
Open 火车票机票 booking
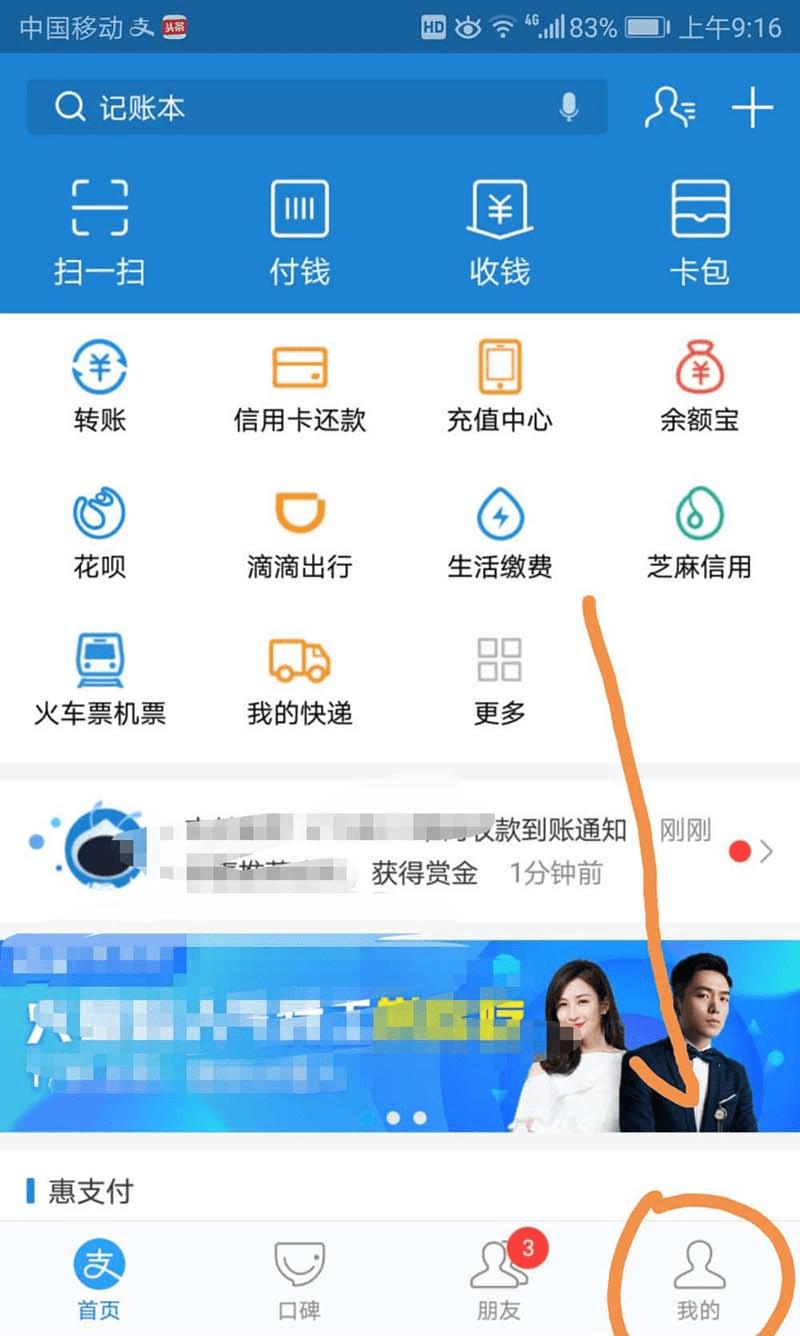(99, 678)
